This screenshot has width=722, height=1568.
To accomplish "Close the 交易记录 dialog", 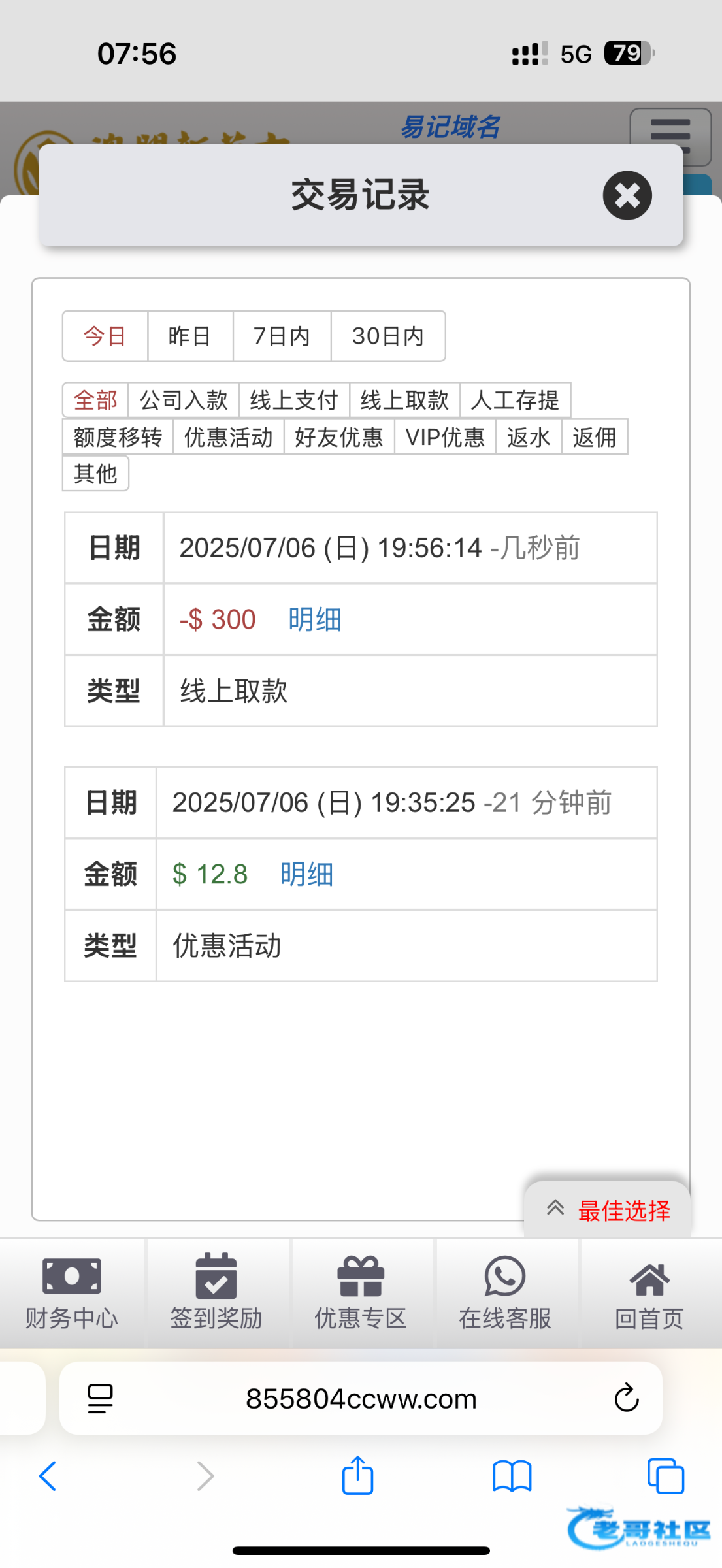I will point(627,195).
